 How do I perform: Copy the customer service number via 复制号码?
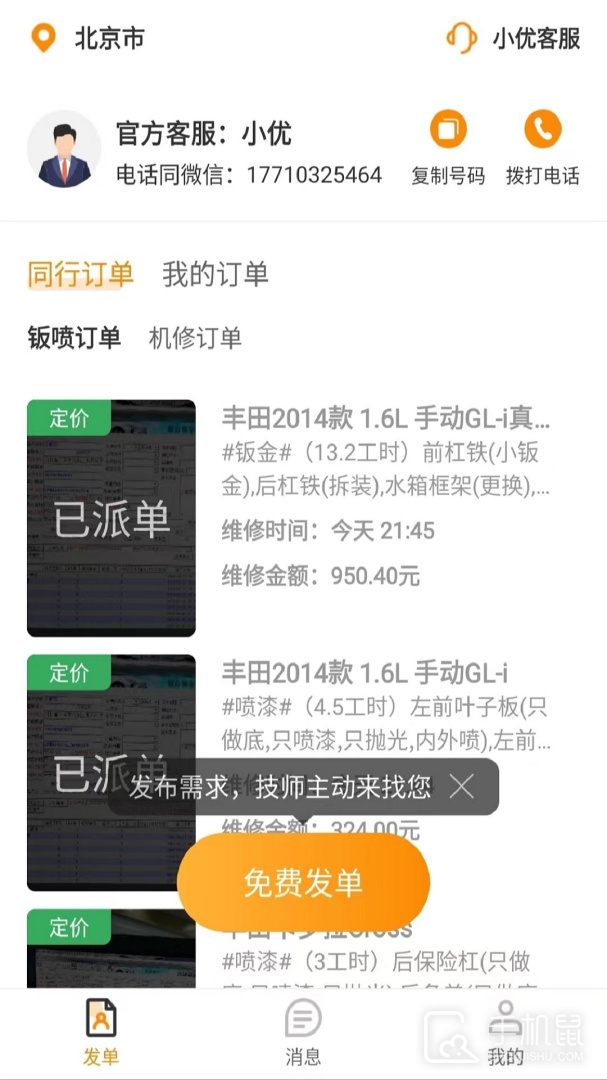click(448, 148)
